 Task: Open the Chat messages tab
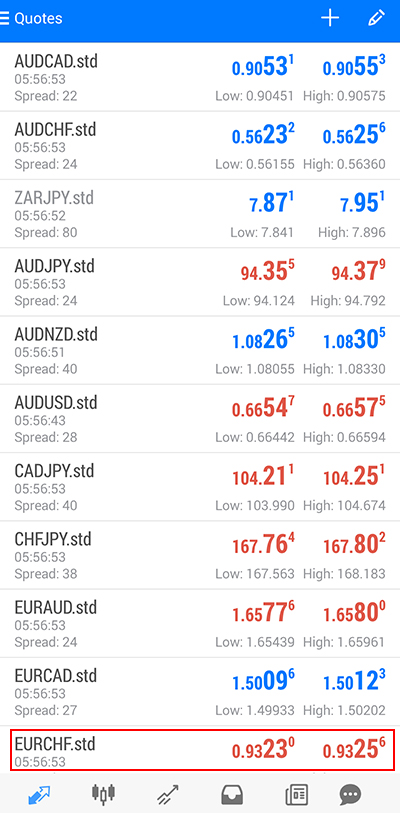tap(351, 794)
